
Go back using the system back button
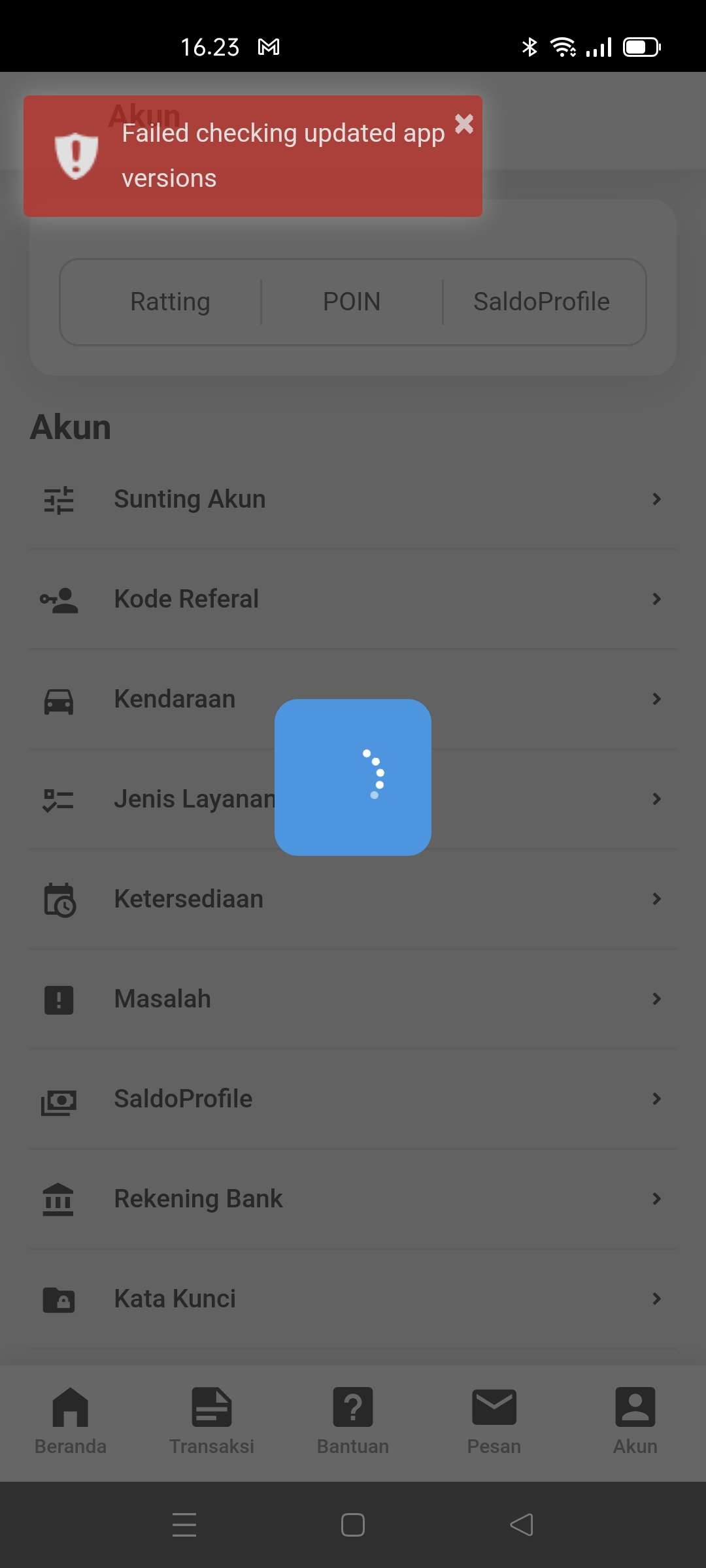pyautogui.click(x=522, y=1525)
